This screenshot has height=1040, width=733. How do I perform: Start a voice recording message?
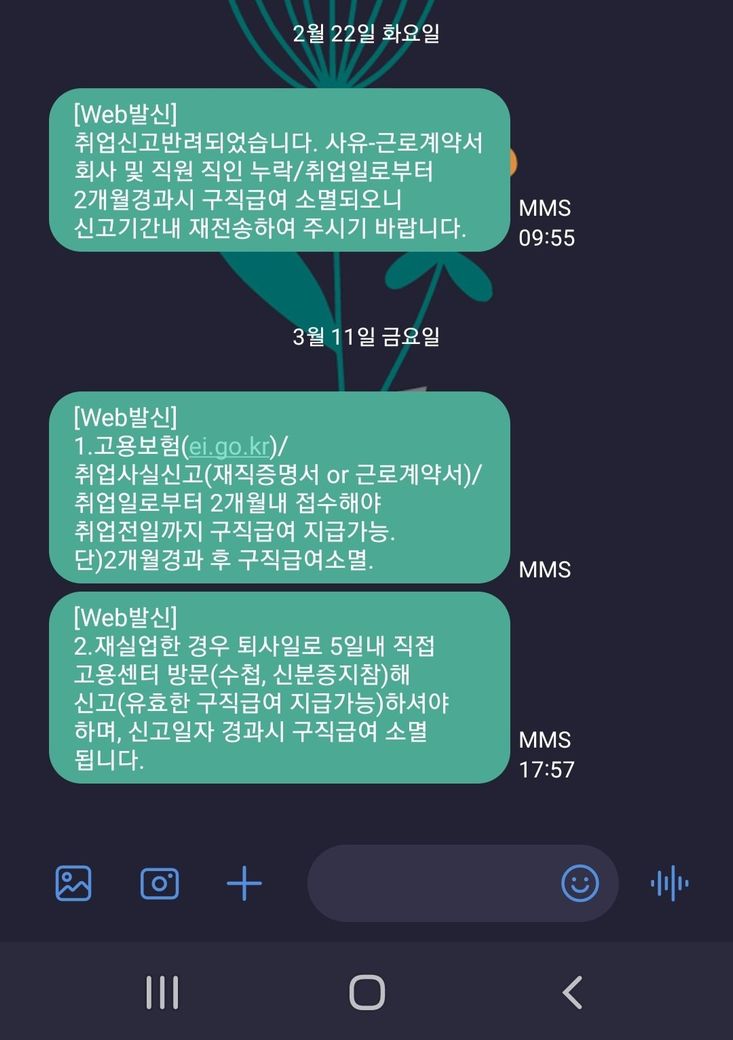pyautogui.click(x=669, y=883)
